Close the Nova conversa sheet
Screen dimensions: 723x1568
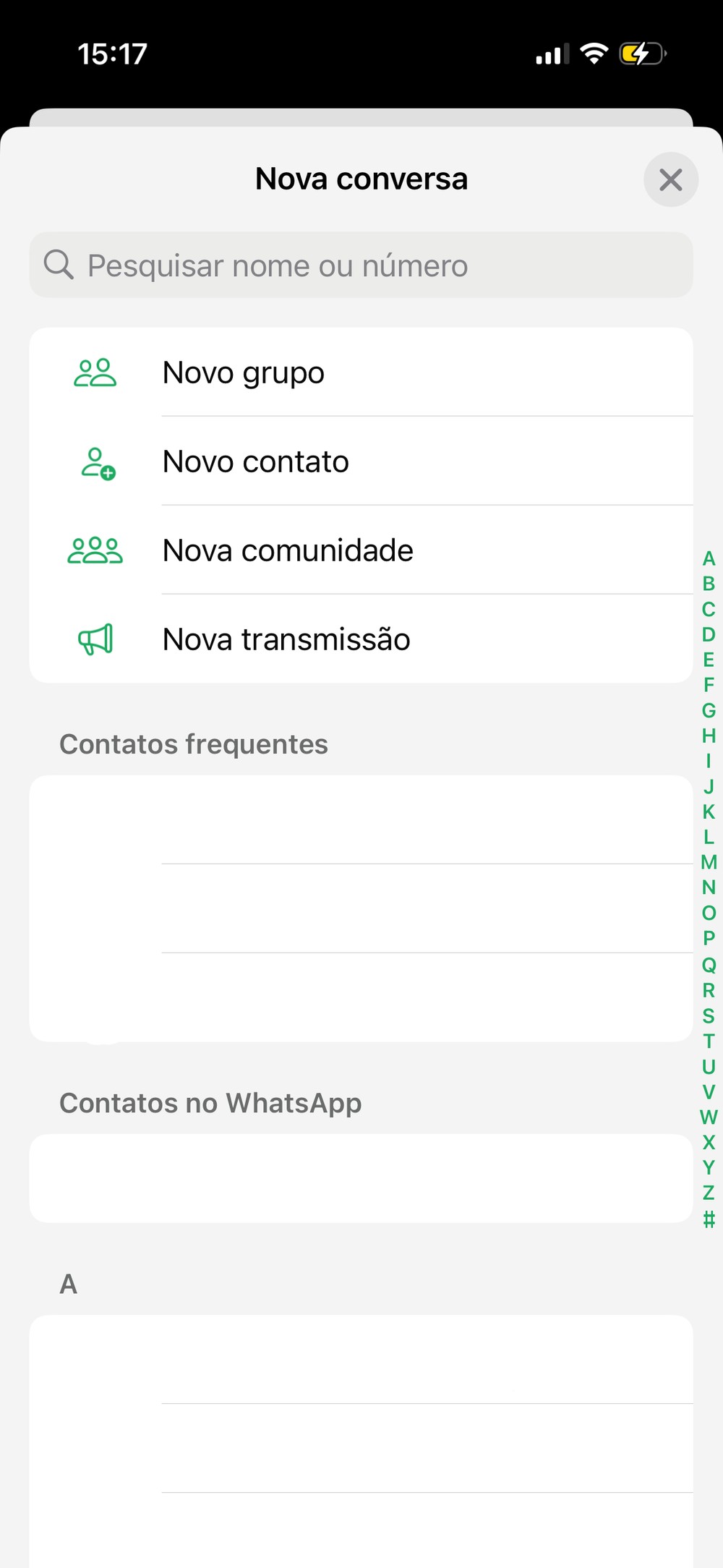pyautogui.click(x=670, y=179)
